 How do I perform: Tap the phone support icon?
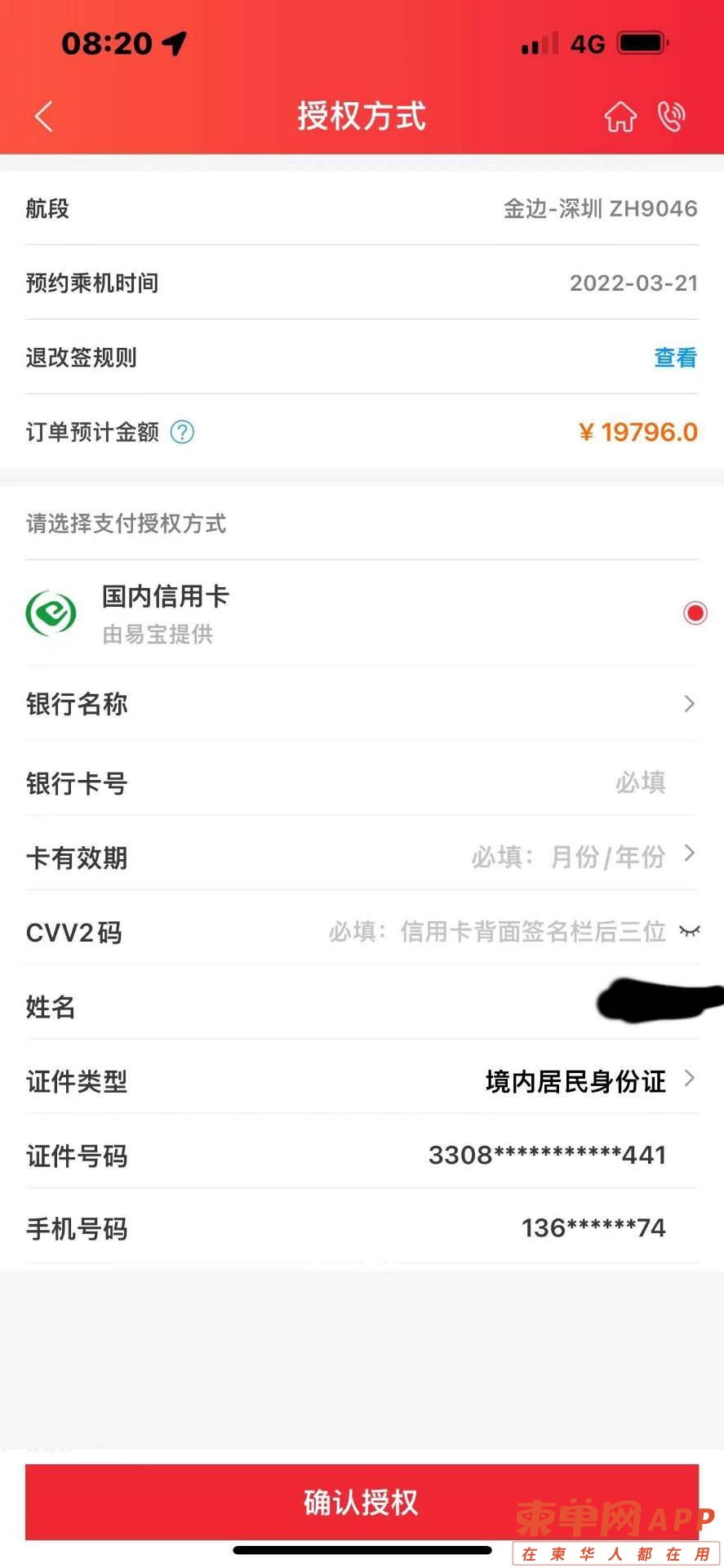click(671, 116)
